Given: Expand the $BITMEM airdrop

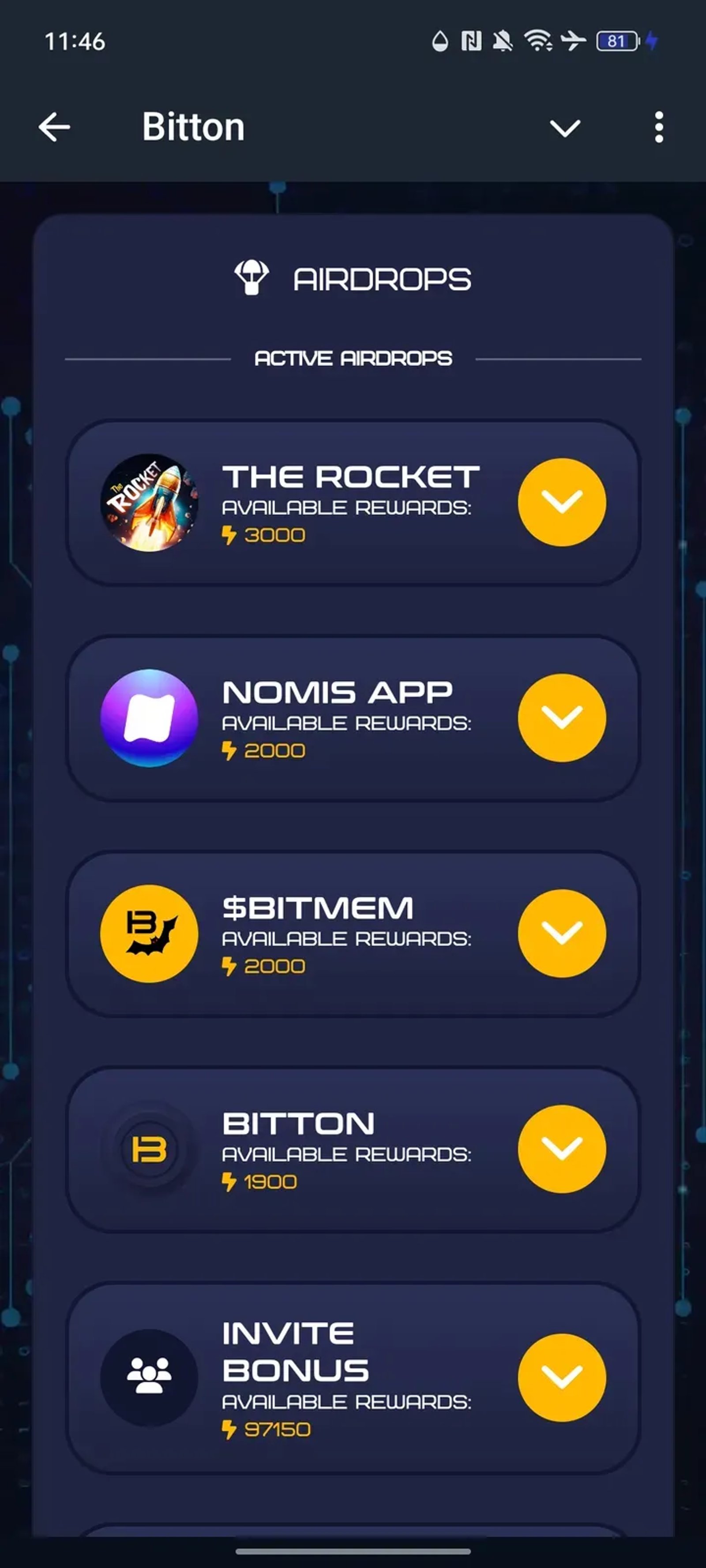Looking at the screenshot, I should (x=561, y=933).
